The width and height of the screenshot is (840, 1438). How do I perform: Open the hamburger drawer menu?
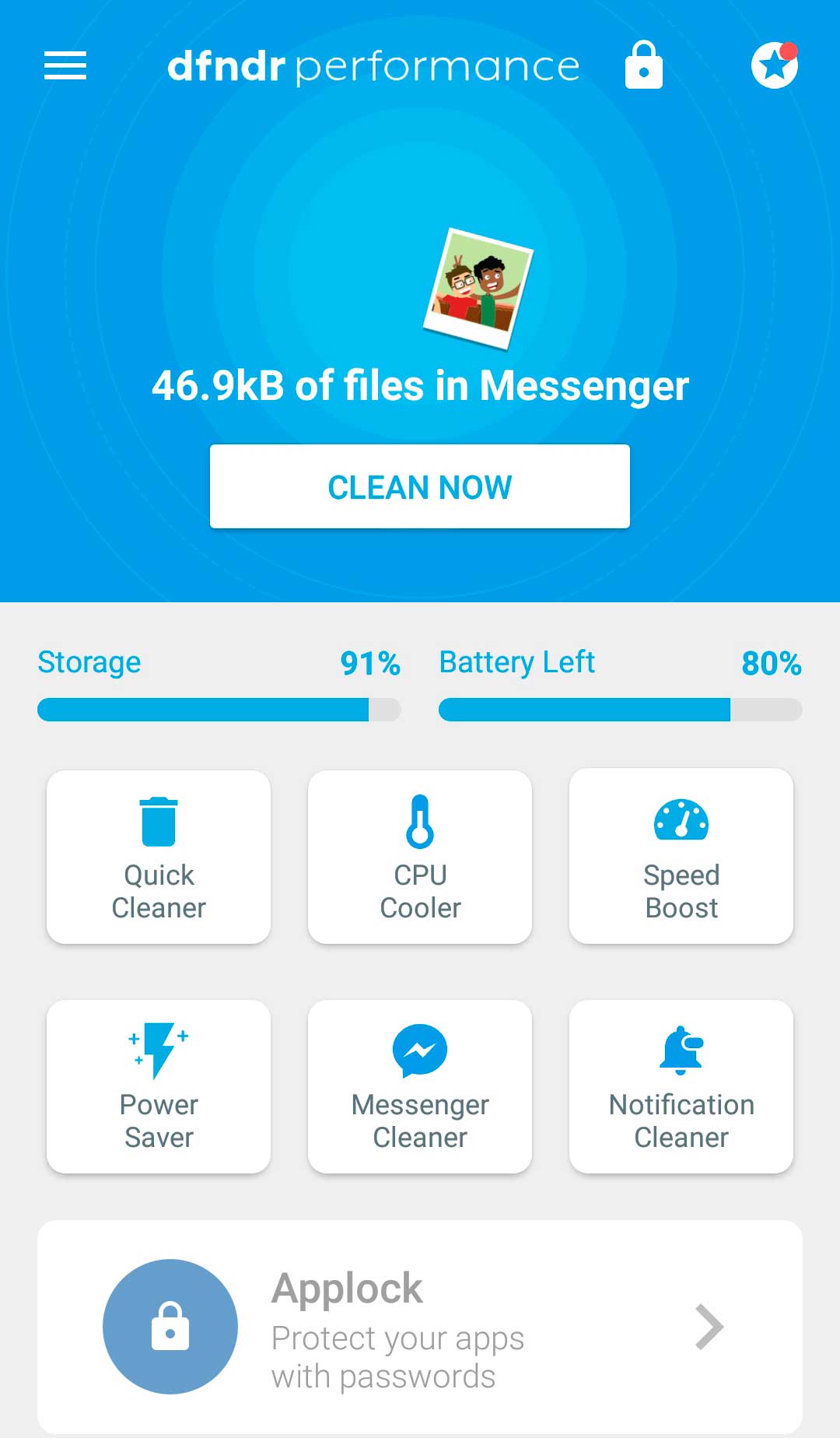[x=65, y=65]
